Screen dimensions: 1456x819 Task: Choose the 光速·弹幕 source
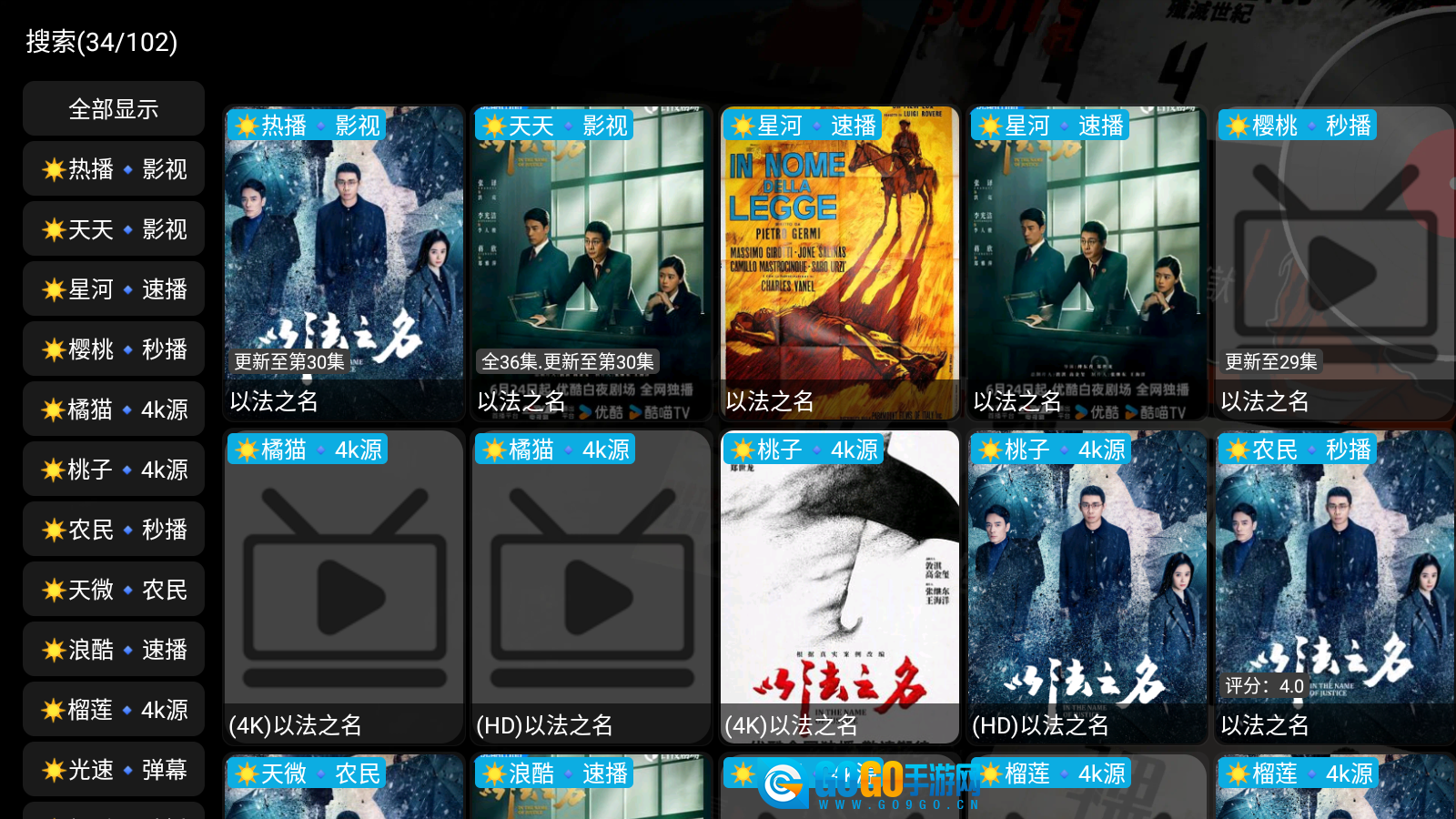(x=114, y=770)
